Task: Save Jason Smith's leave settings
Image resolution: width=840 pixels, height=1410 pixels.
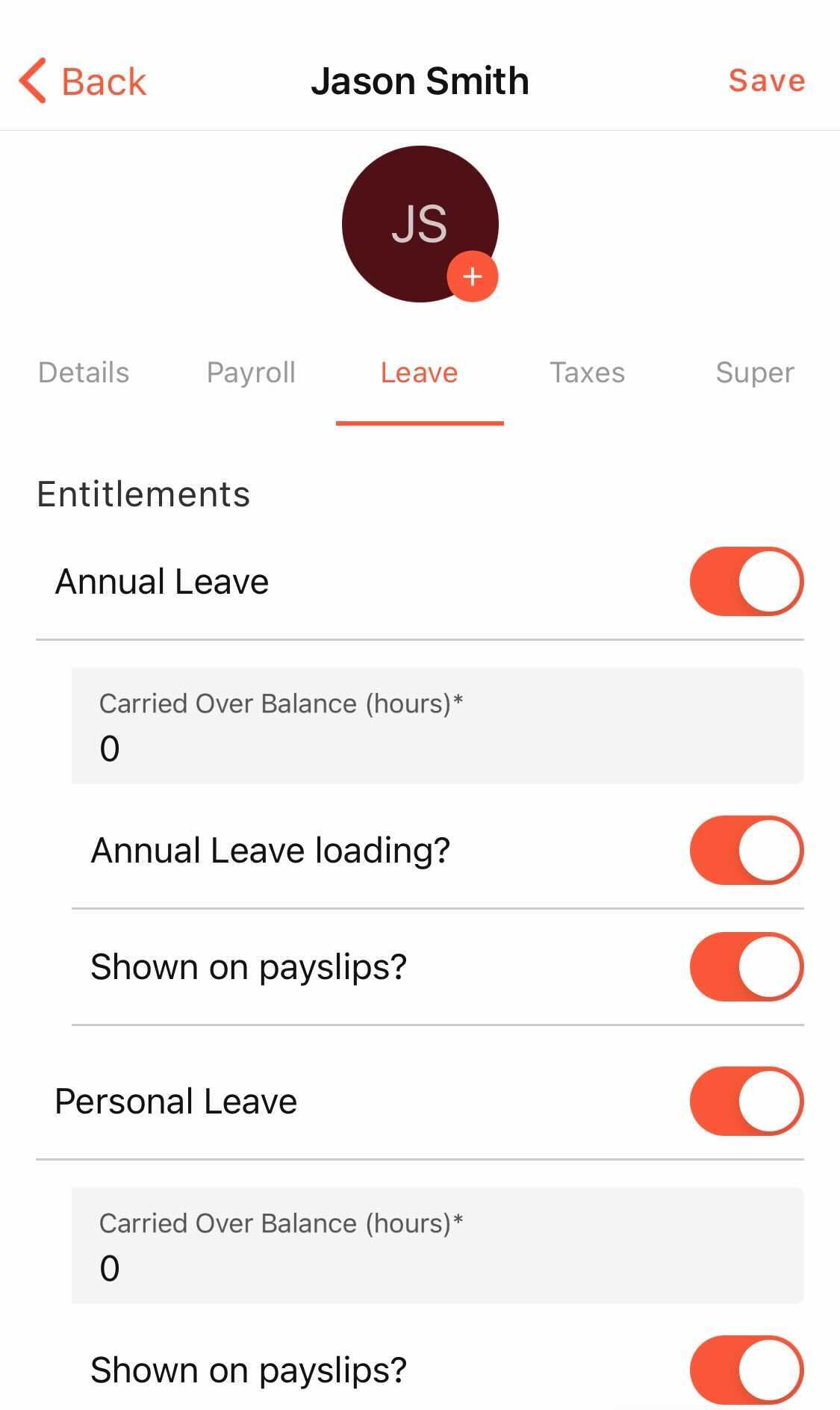Action: click(x=767, y=81)
